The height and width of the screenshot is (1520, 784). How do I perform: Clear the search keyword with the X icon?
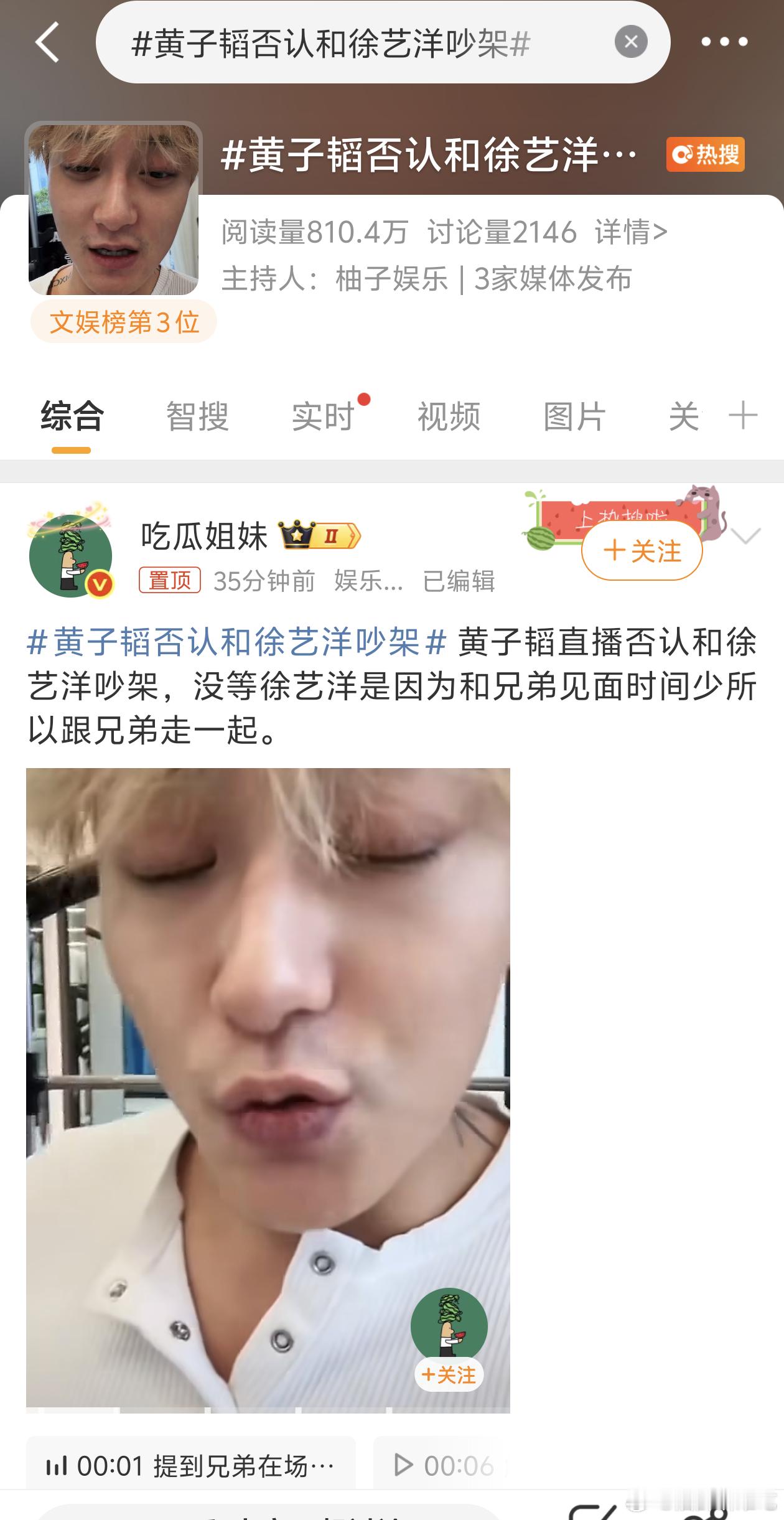click(631, 42)
